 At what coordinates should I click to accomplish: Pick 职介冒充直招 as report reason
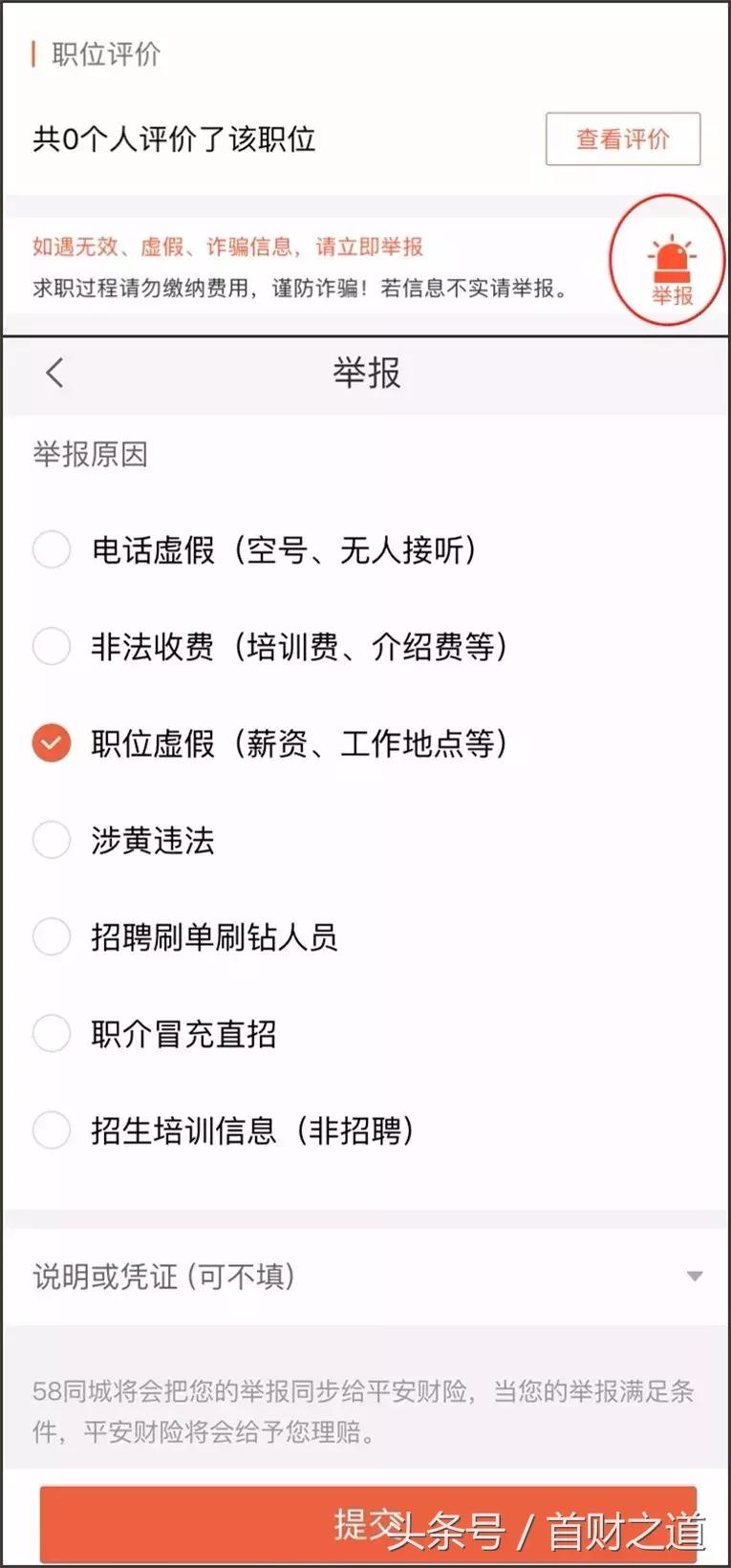[x=52, y=1033]
